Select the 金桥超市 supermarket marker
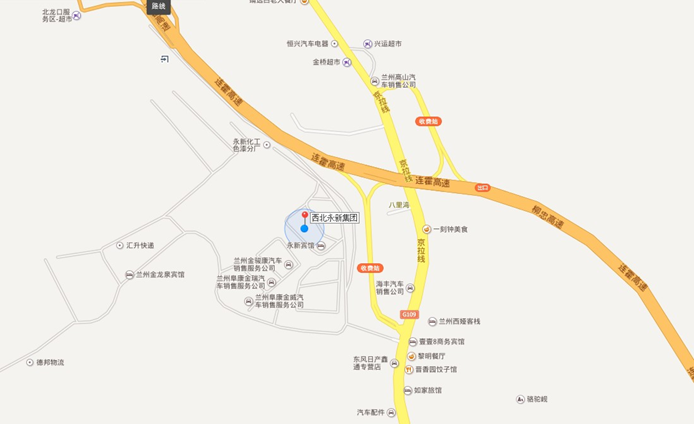 (346, 62)
